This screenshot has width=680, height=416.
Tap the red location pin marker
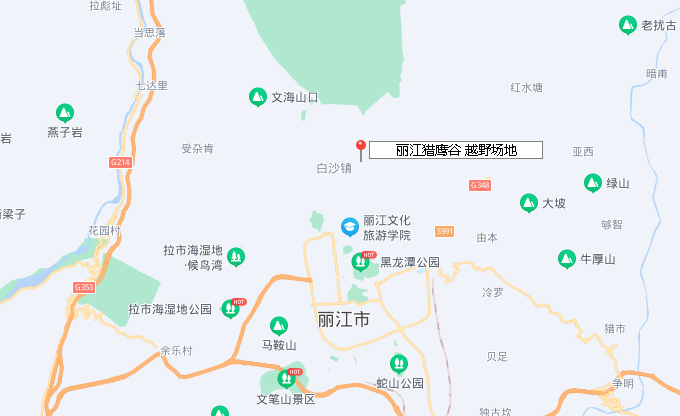pyautogui.click(x=361, y=148)
